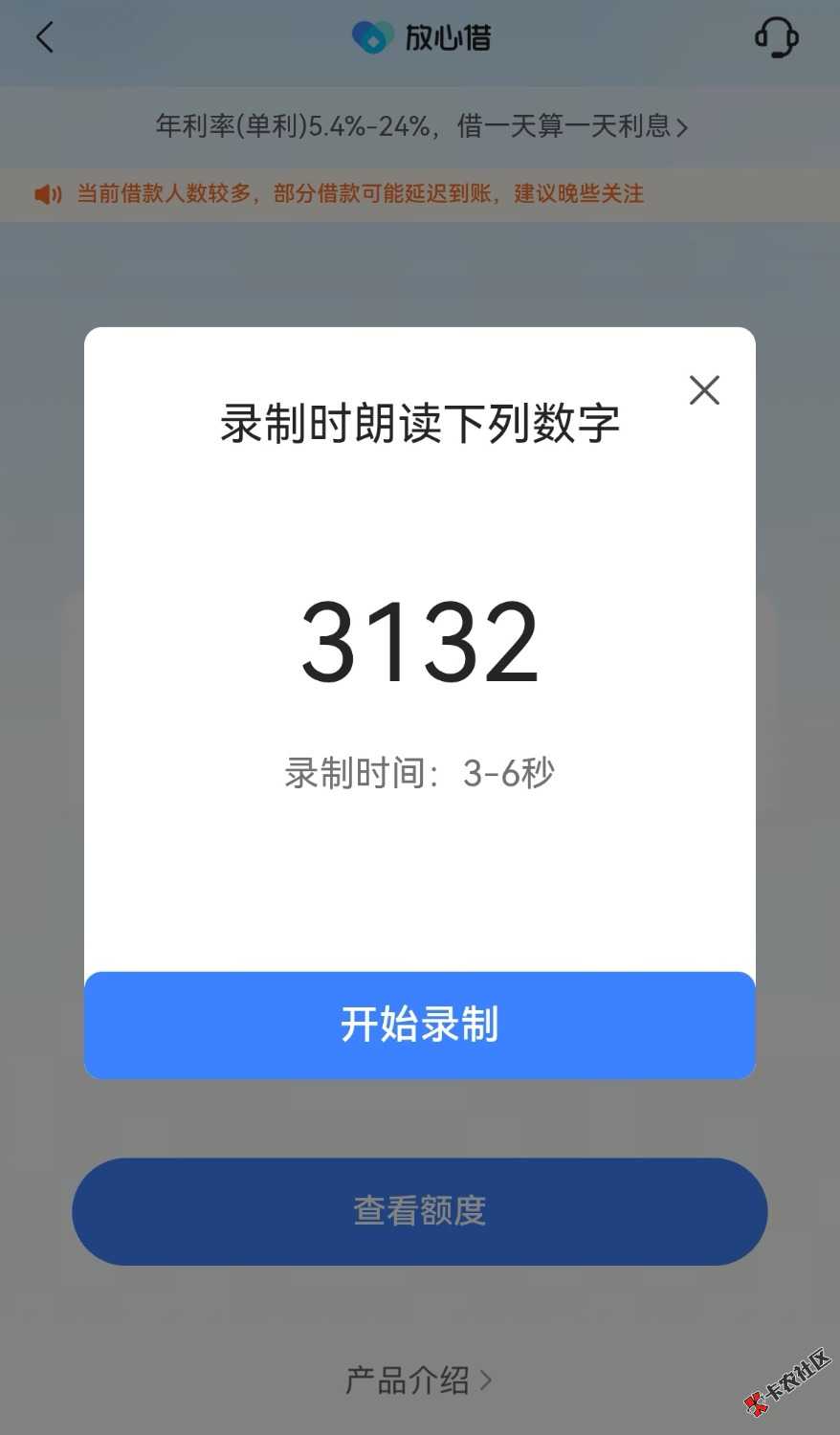Screen dimensions: 840x1435
Task: Open the 年利率 interest rate details link
Action: coord(421,126)
